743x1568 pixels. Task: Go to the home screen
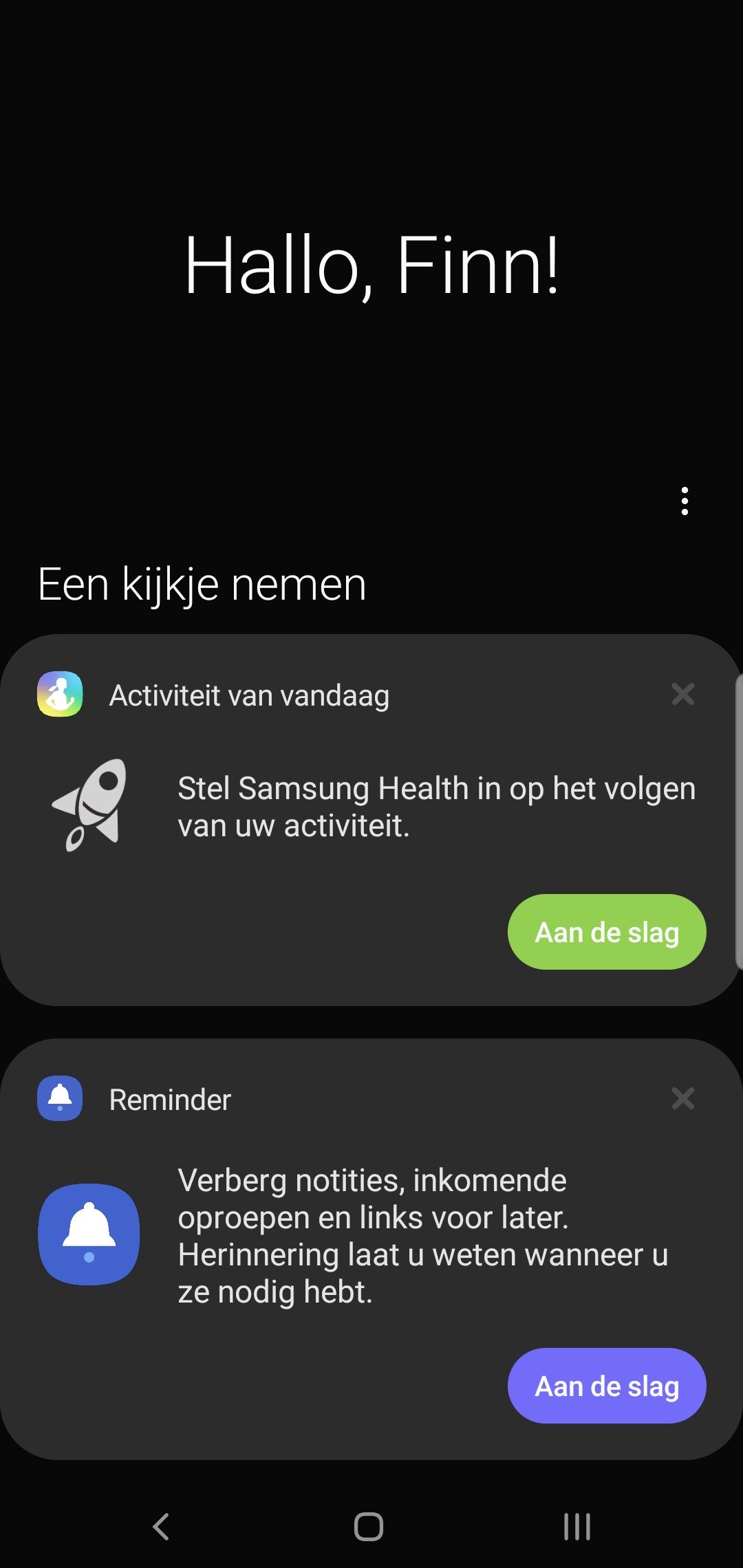(x=369, y=1527)
